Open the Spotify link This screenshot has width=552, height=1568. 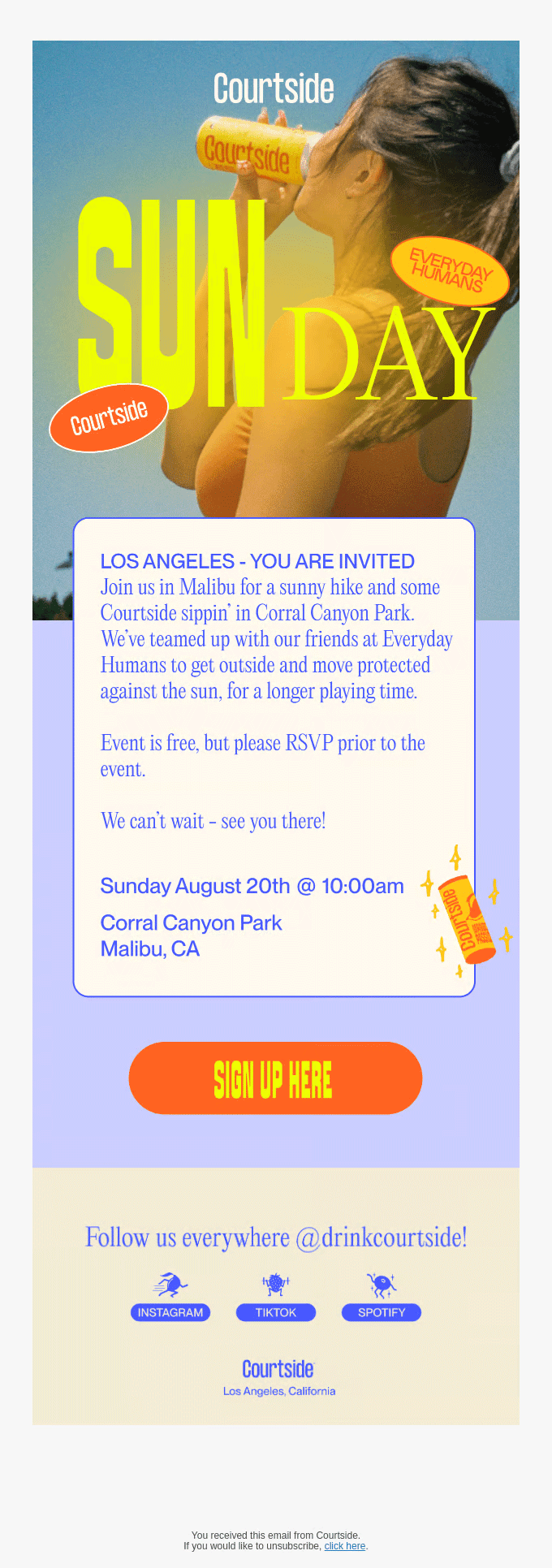coord(382,1312)
